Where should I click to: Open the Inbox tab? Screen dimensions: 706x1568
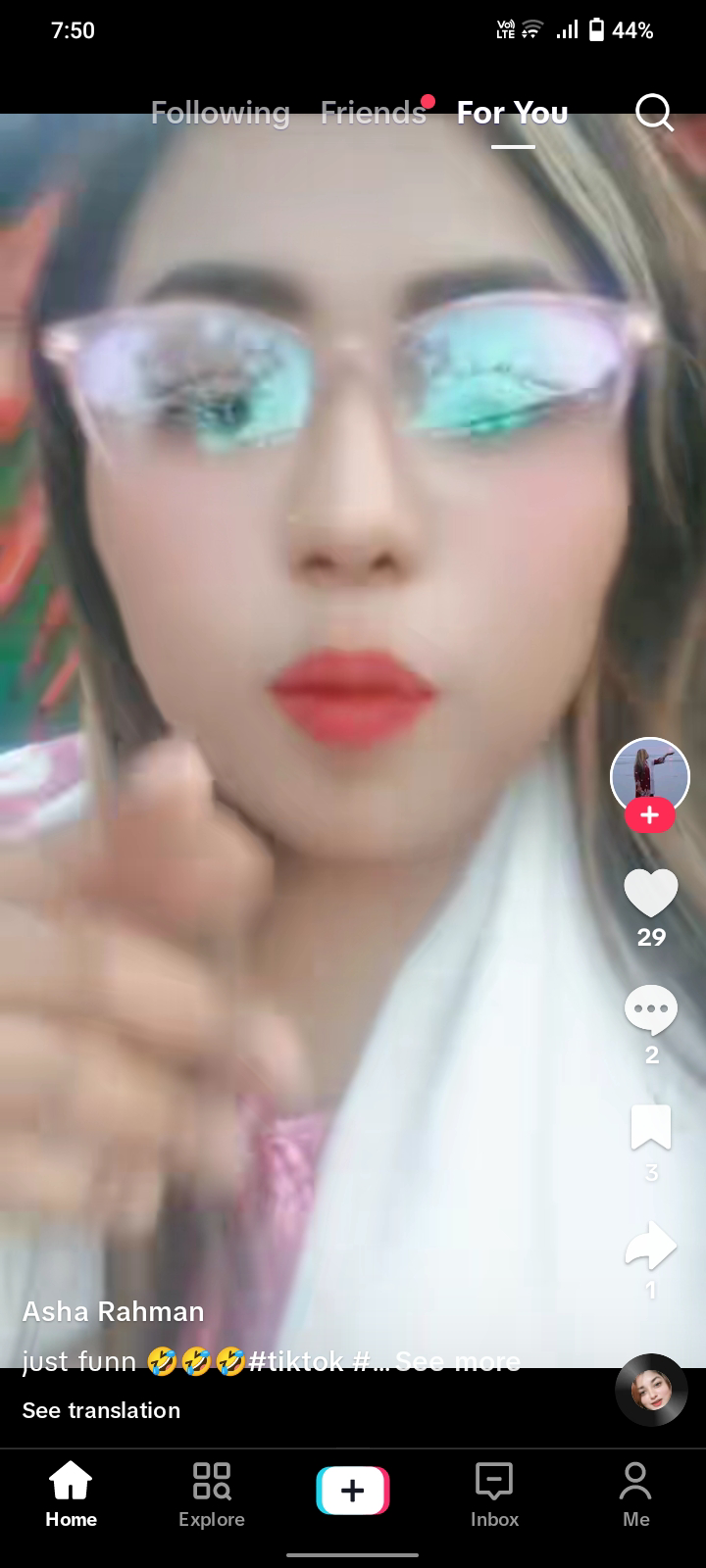click(x=494, y=1494)
